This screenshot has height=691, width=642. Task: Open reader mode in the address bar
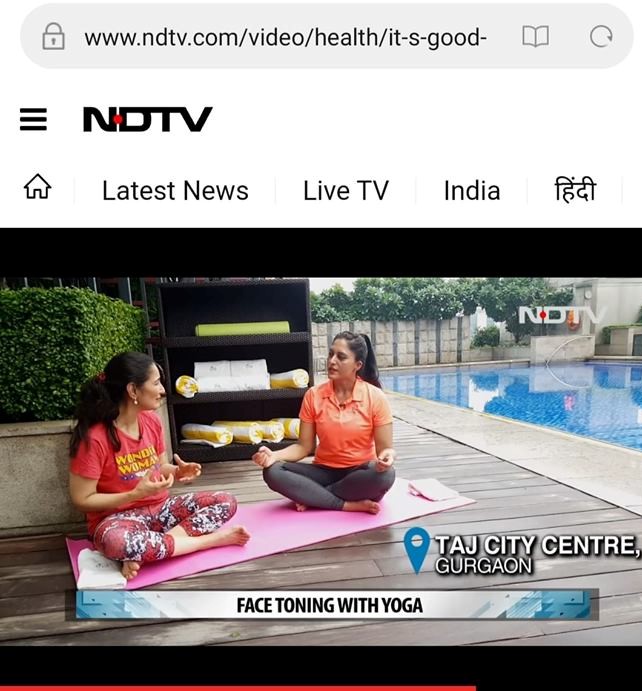pos(535,37)
